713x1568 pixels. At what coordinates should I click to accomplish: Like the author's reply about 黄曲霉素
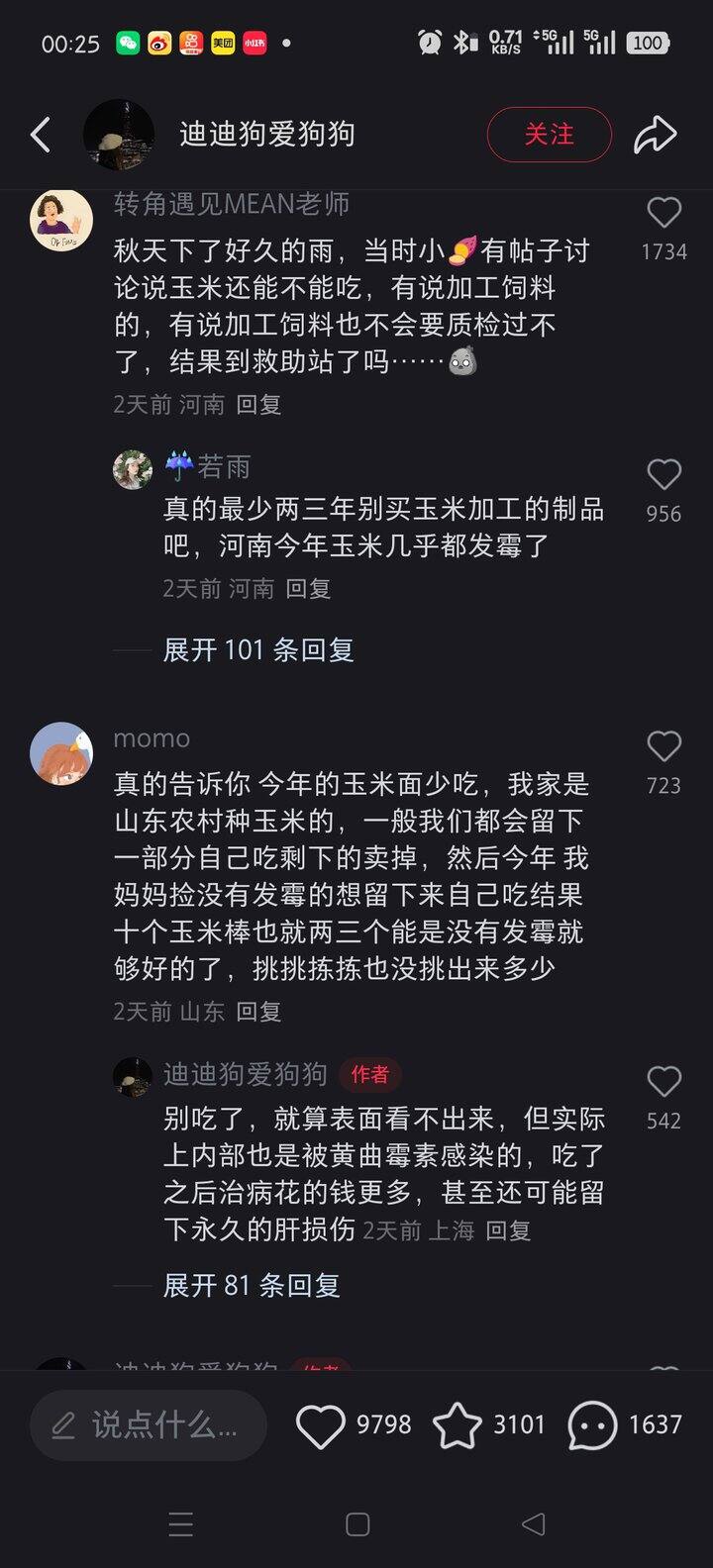pos(663,1082)
